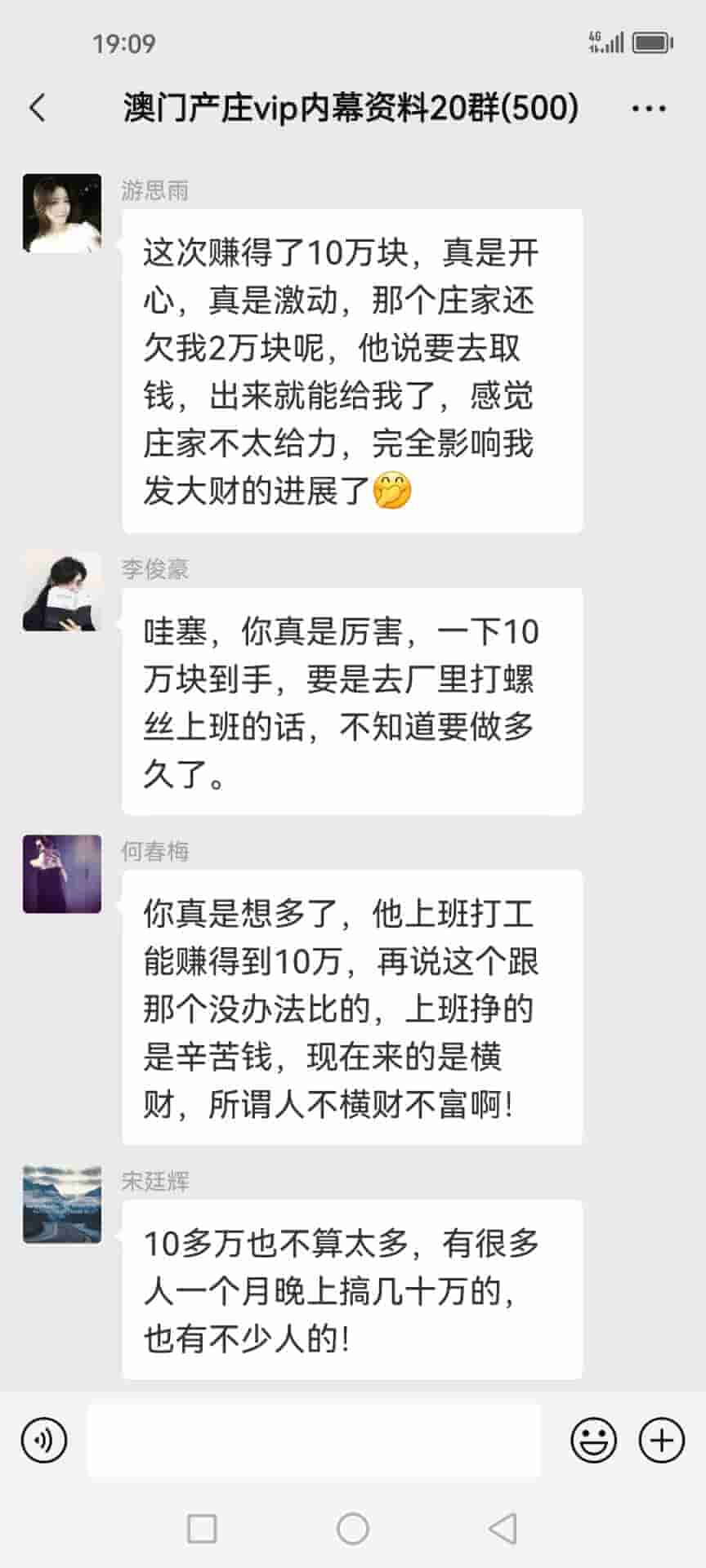This screenshot has height=1568, width=706.
Task: Open the three-dot chat options menu
Action: click(649, 108)
